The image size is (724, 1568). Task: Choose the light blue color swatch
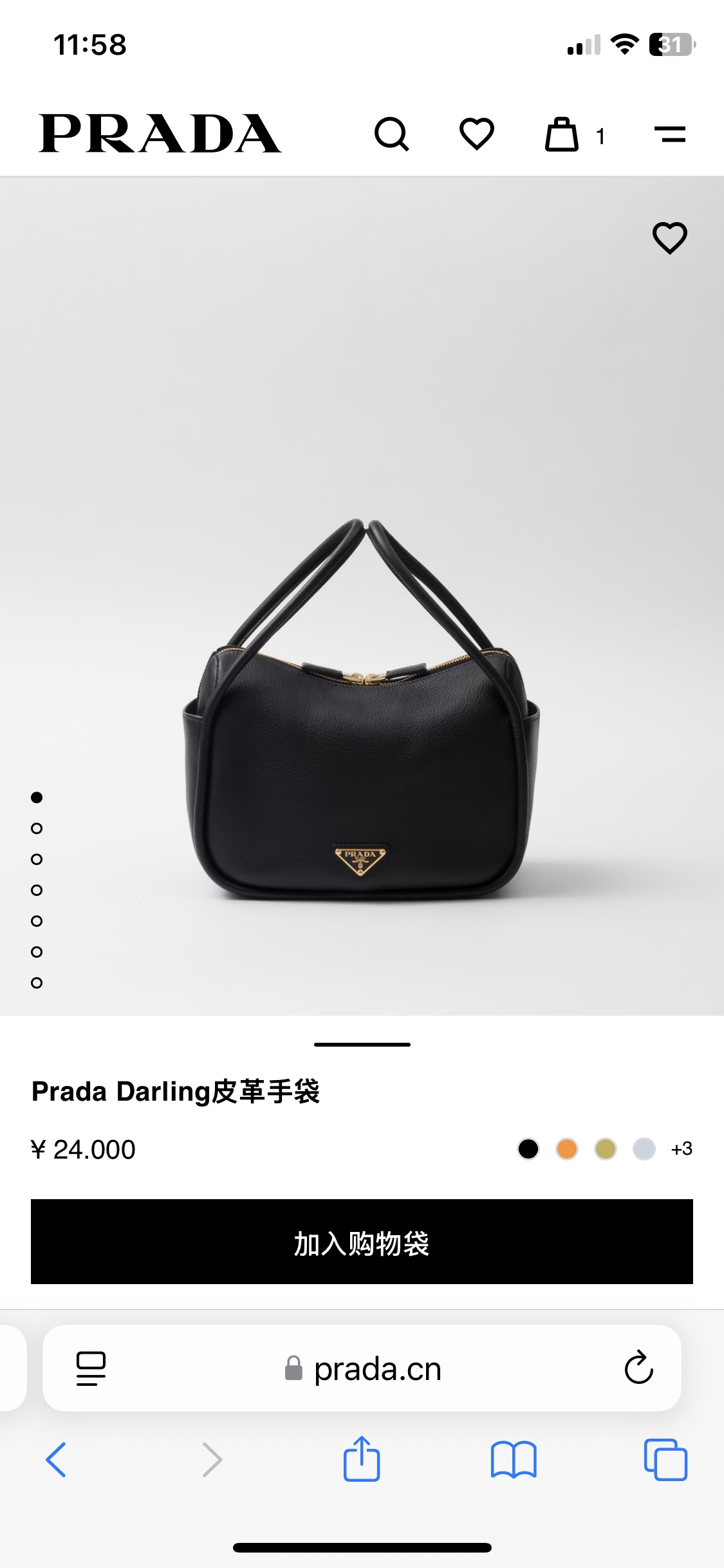pos(644,1149)
